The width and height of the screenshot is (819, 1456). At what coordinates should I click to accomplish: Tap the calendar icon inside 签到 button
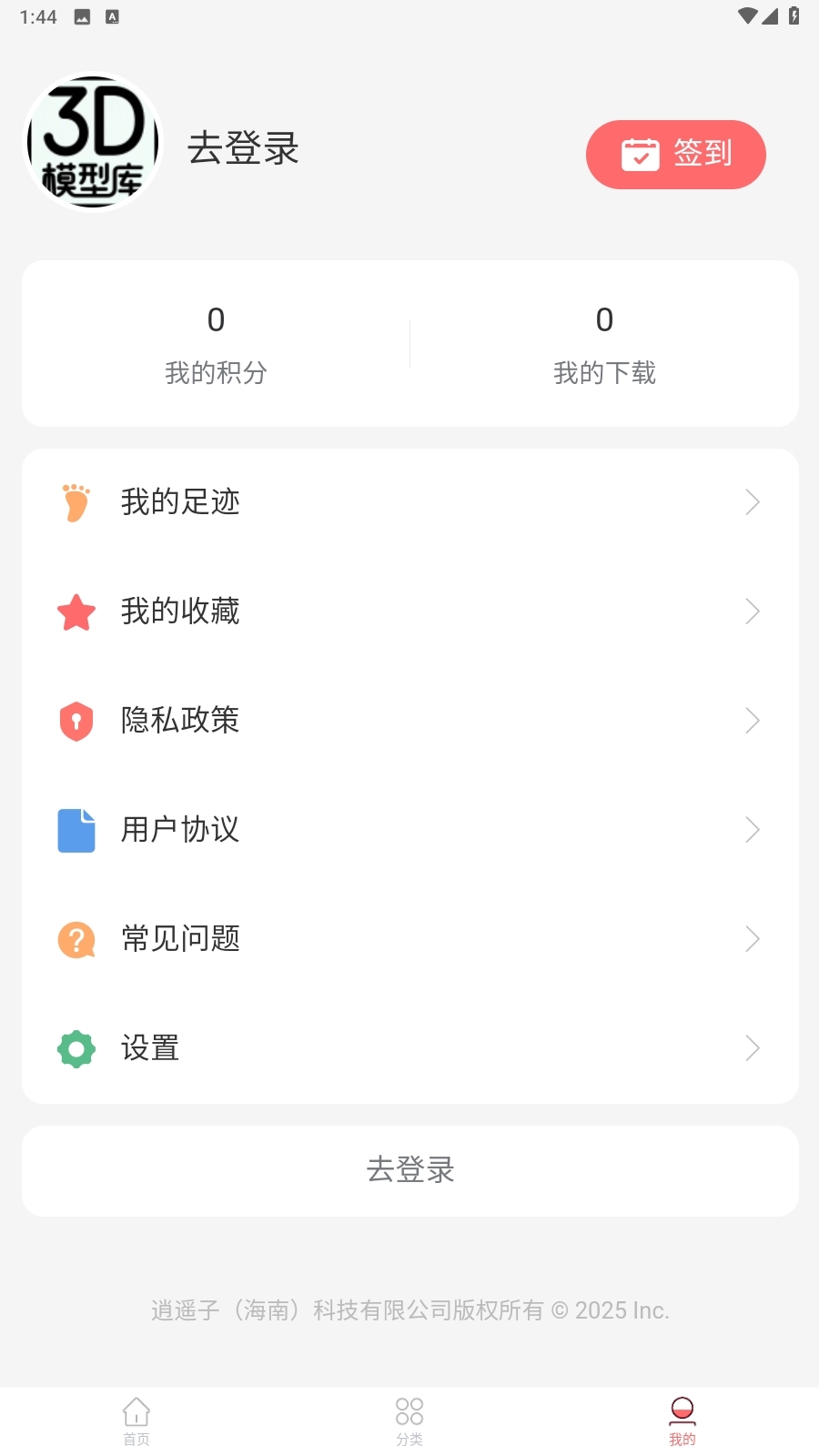pyautogui.click(x=642, y=154)
